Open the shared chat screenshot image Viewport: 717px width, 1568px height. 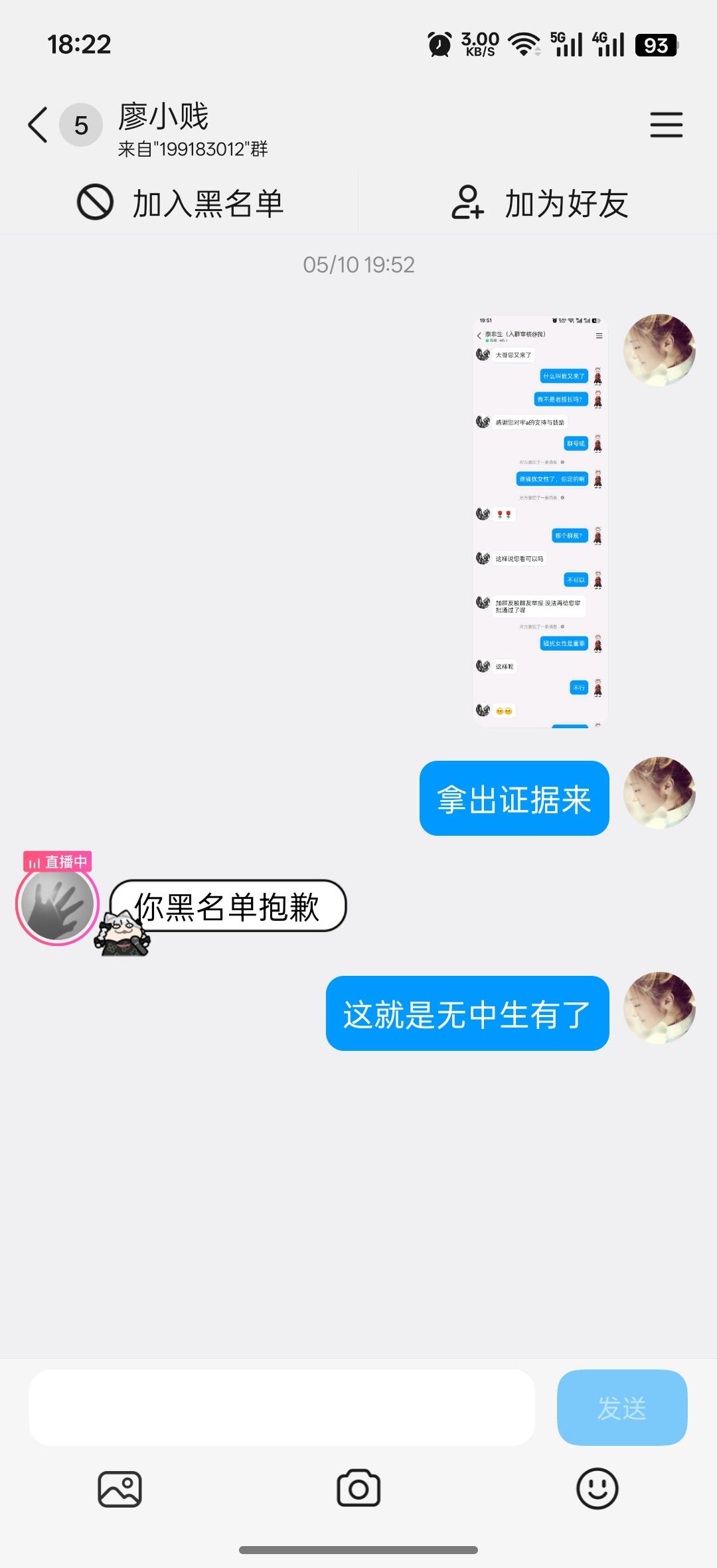click(x=540, y=521)
